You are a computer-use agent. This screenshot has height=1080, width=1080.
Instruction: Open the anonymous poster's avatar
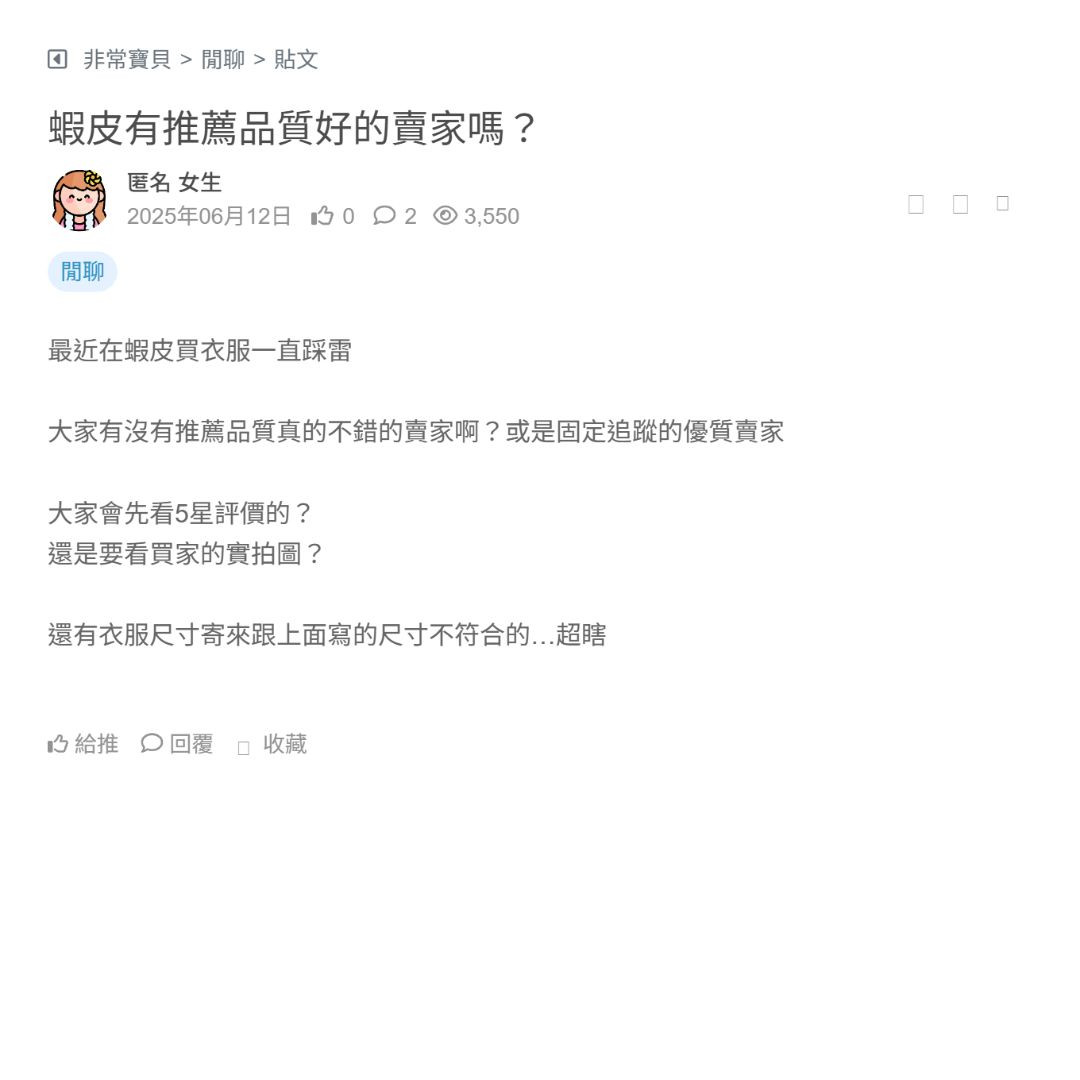point(79,200)
